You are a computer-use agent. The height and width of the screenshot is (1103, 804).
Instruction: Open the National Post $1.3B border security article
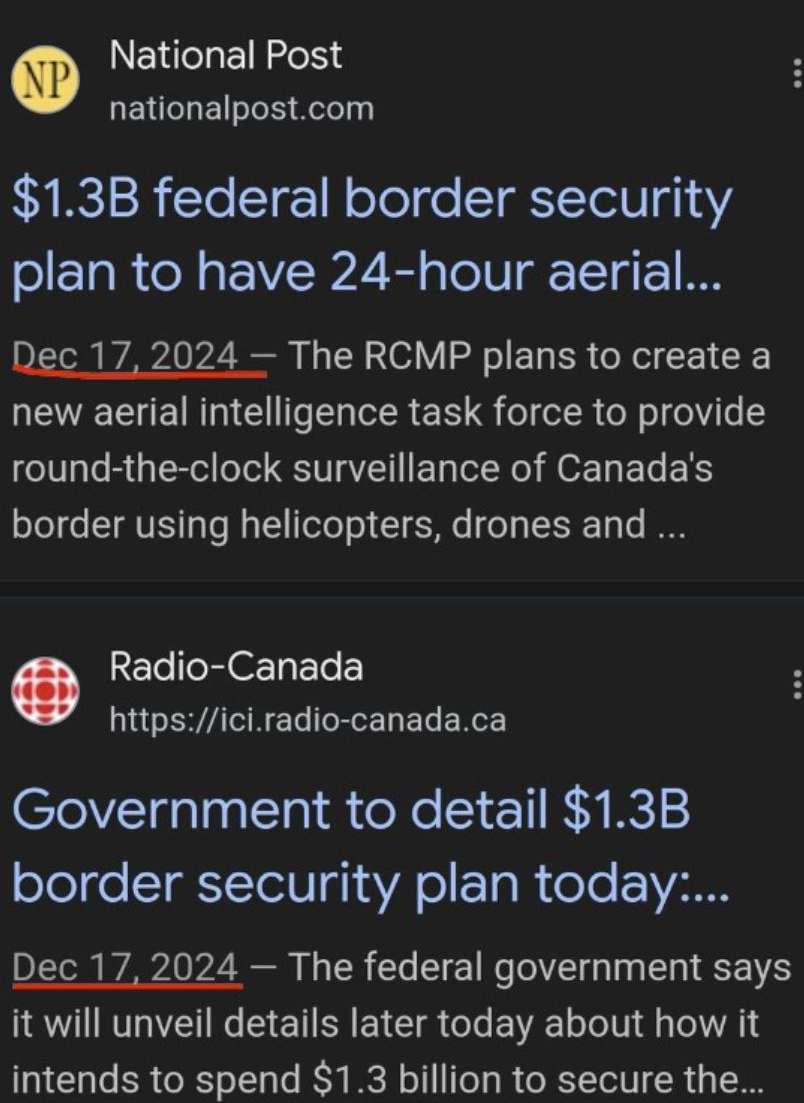(x=370, y=237)
